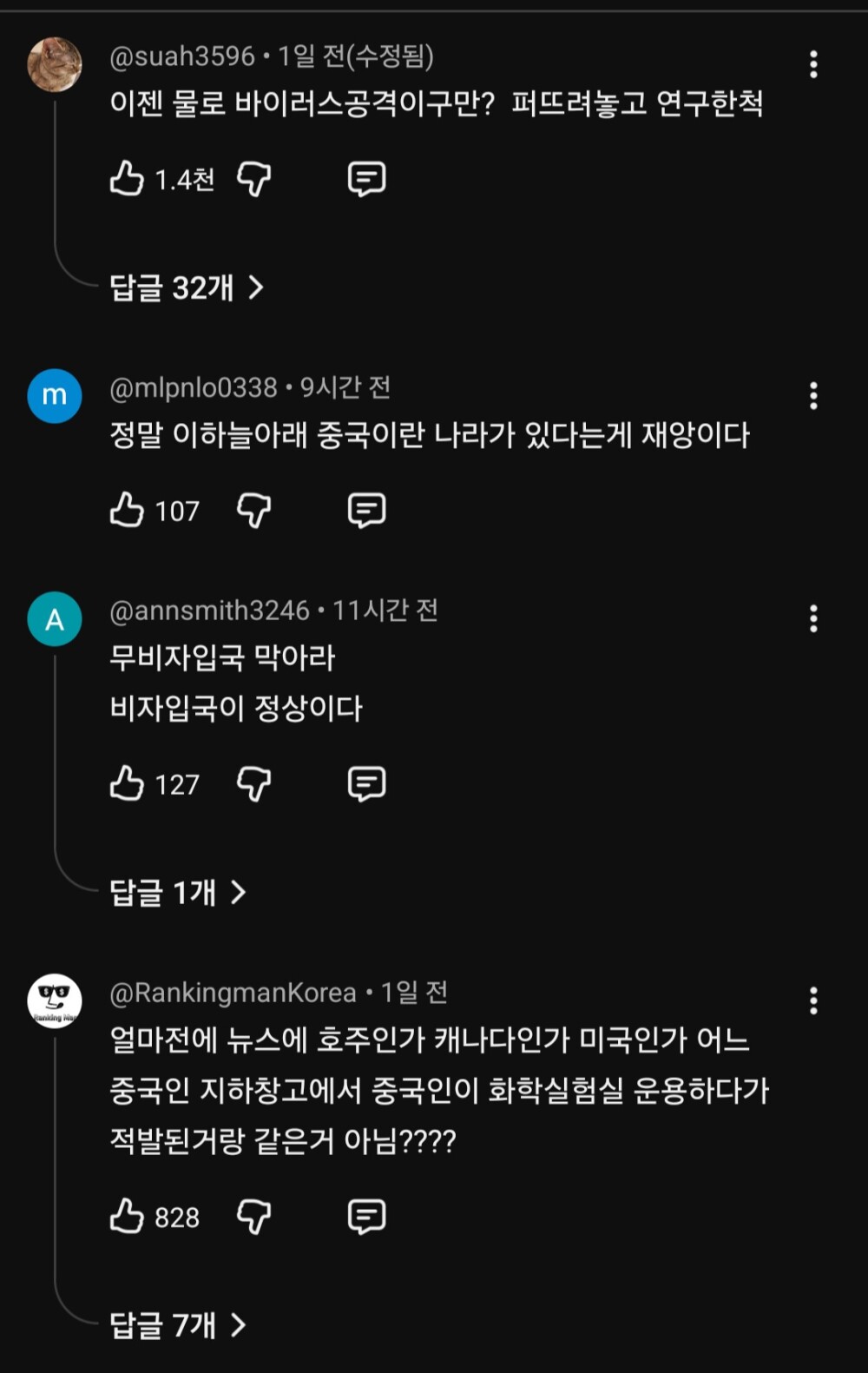Reply to @annsmith3246's comment
The width and height of the screenshot is (868, 1373).
coord(366,783)
